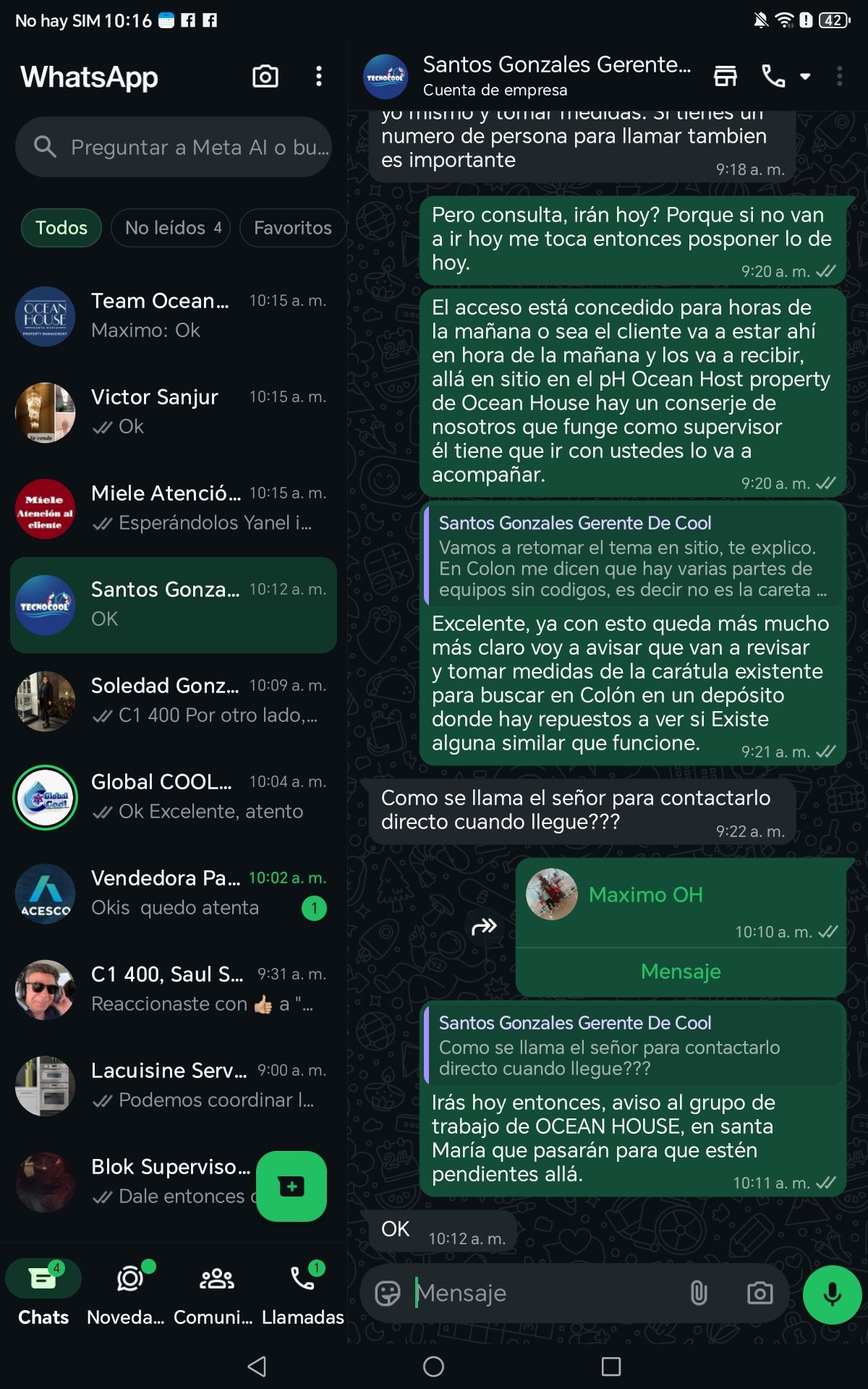Viewport: 868px width, 1389px height.
Task: Open the Soledad Gonz chat
Action: 174,700
